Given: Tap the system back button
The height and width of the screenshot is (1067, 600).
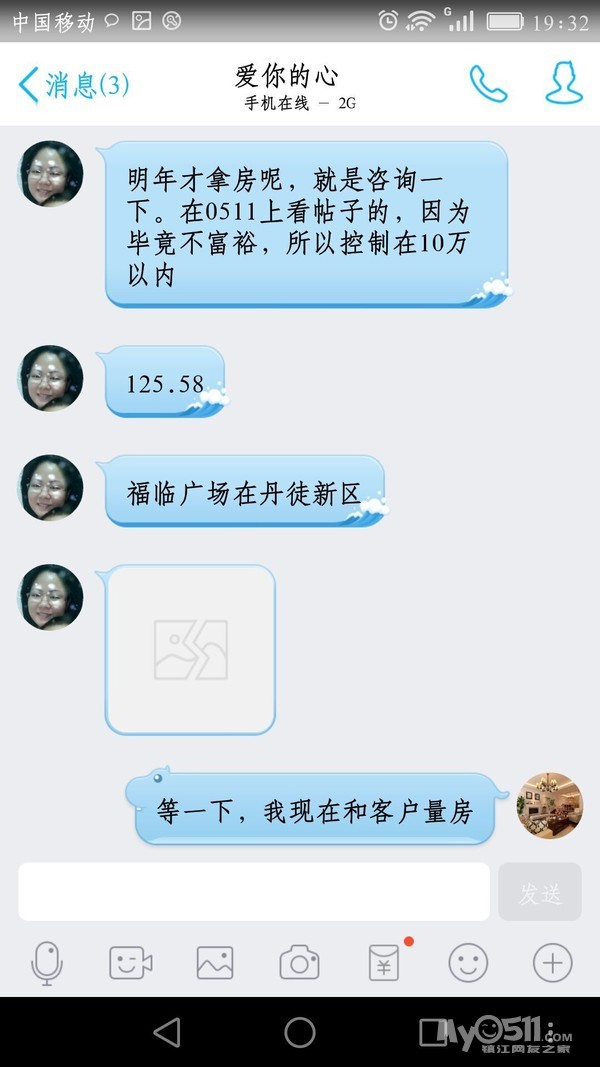Looking at the screenshot, I should (167, 1032).
